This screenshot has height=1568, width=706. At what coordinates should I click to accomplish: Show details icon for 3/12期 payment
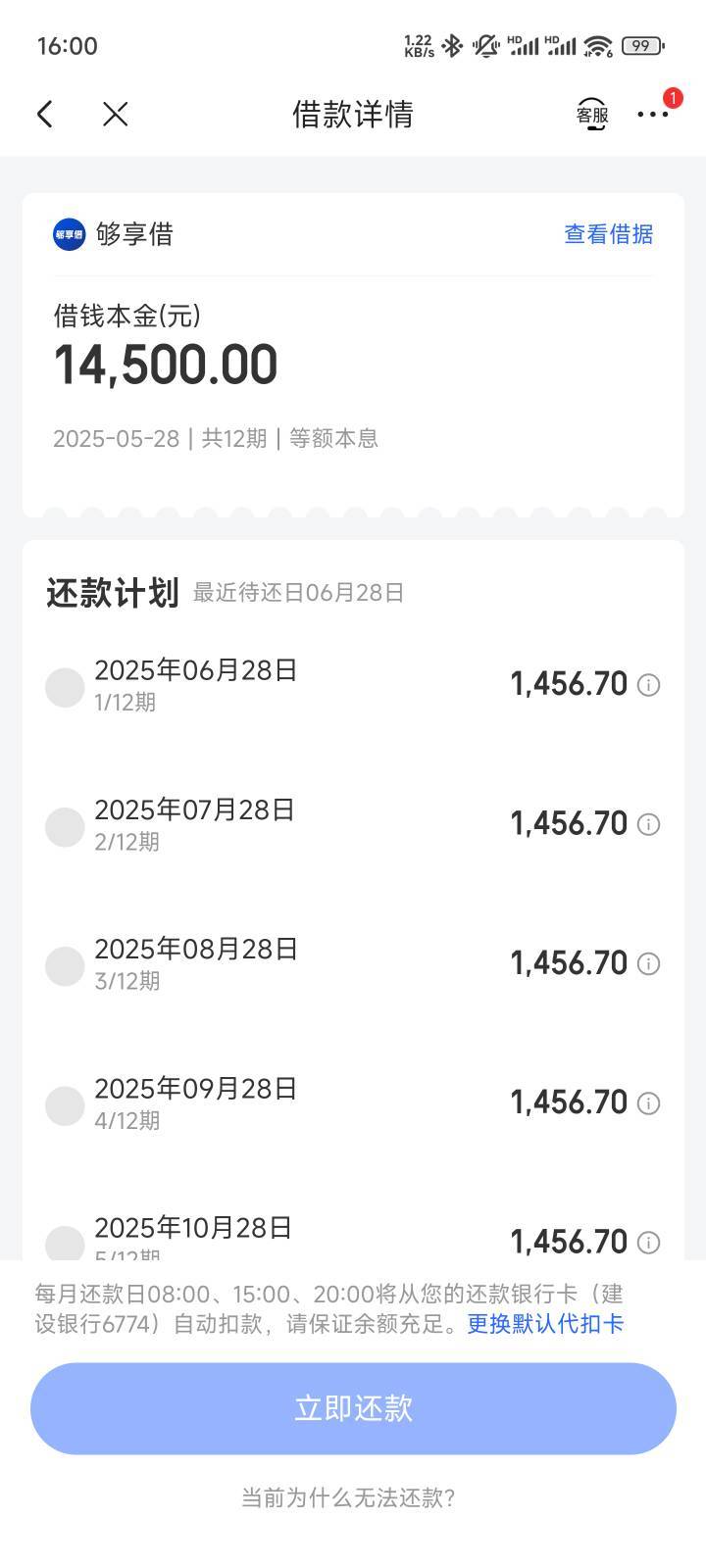click(648, 963)
